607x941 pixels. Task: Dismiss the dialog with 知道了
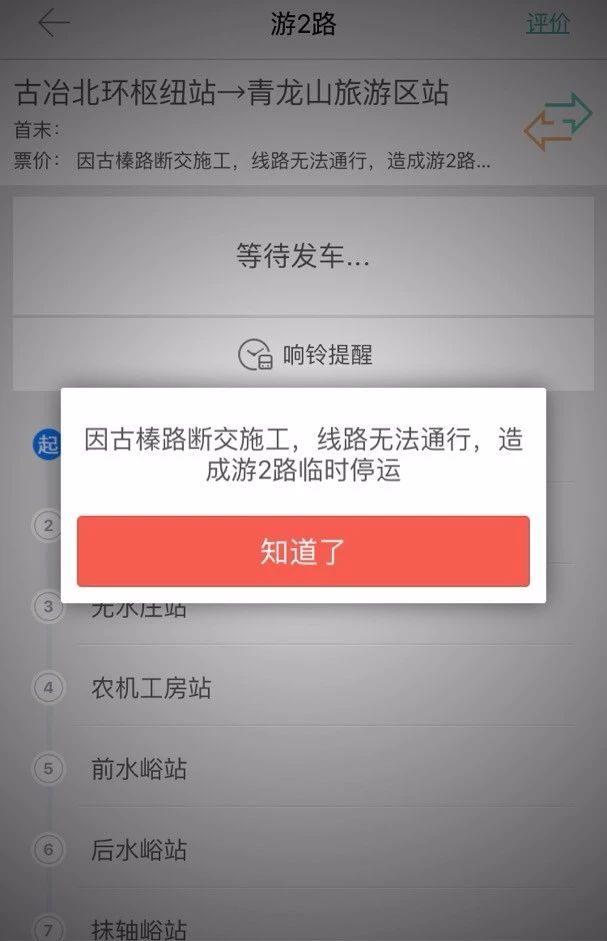[x=303, y=552]
